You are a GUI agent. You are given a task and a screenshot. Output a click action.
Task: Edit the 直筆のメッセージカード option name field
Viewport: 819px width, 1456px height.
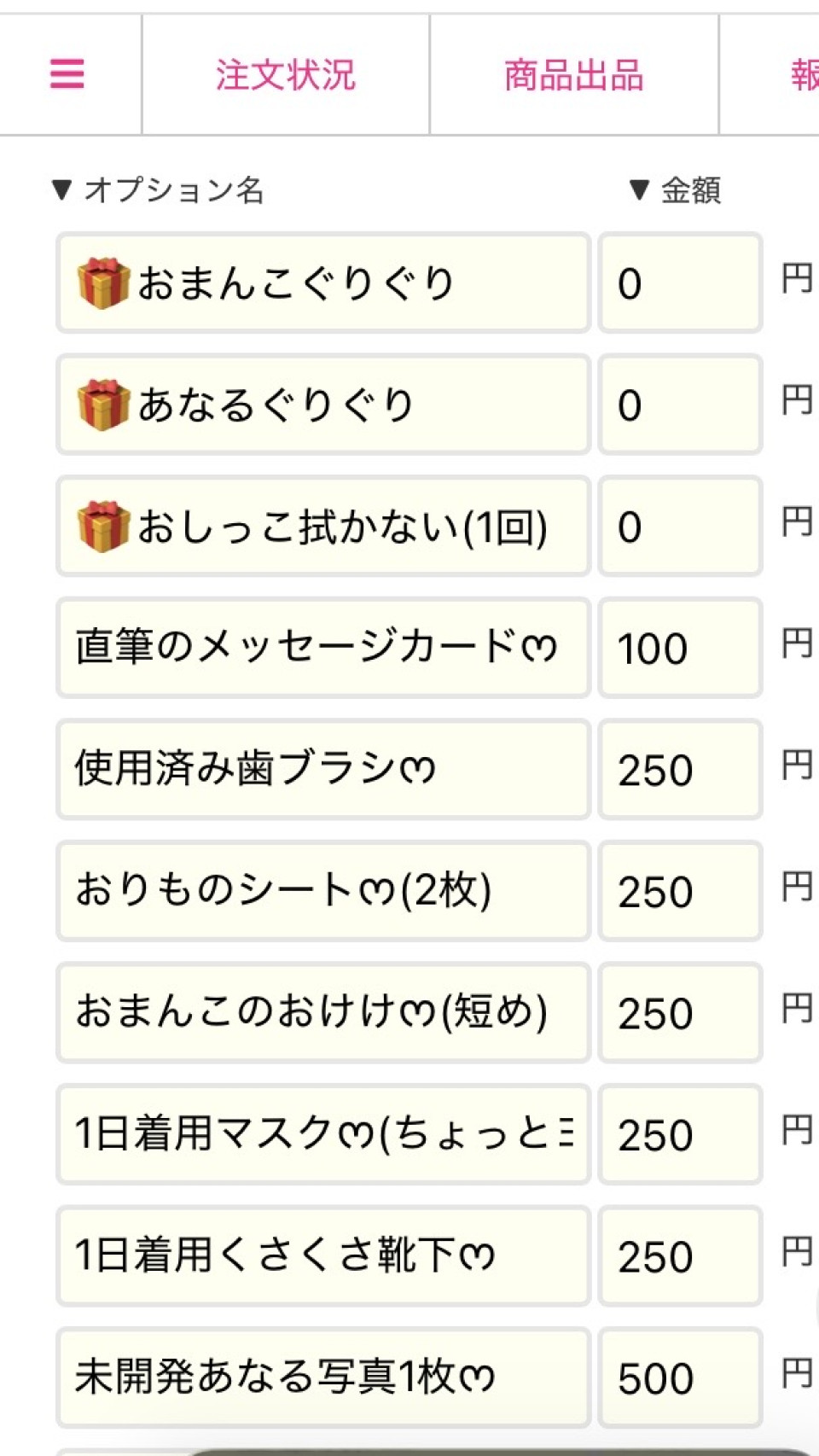coord(322,648)
